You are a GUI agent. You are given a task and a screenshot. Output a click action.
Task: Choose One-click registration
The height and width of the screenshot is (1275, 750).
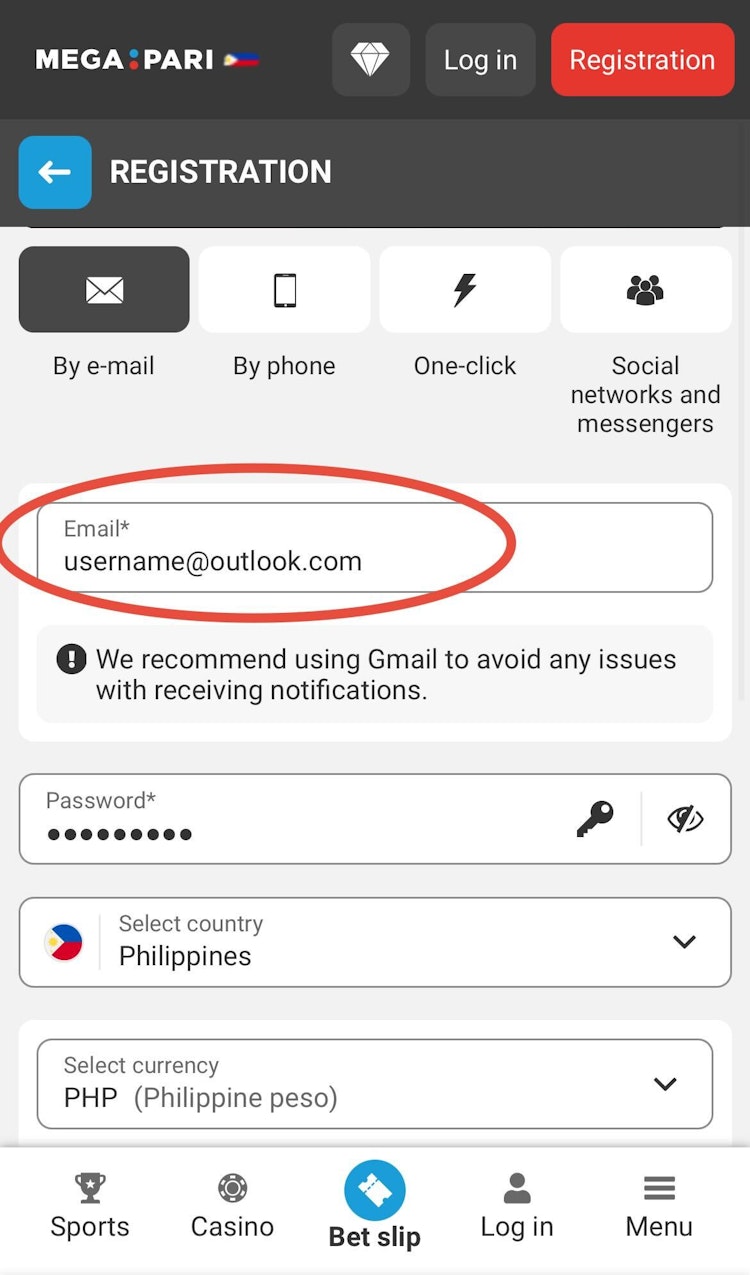point(465,290)
